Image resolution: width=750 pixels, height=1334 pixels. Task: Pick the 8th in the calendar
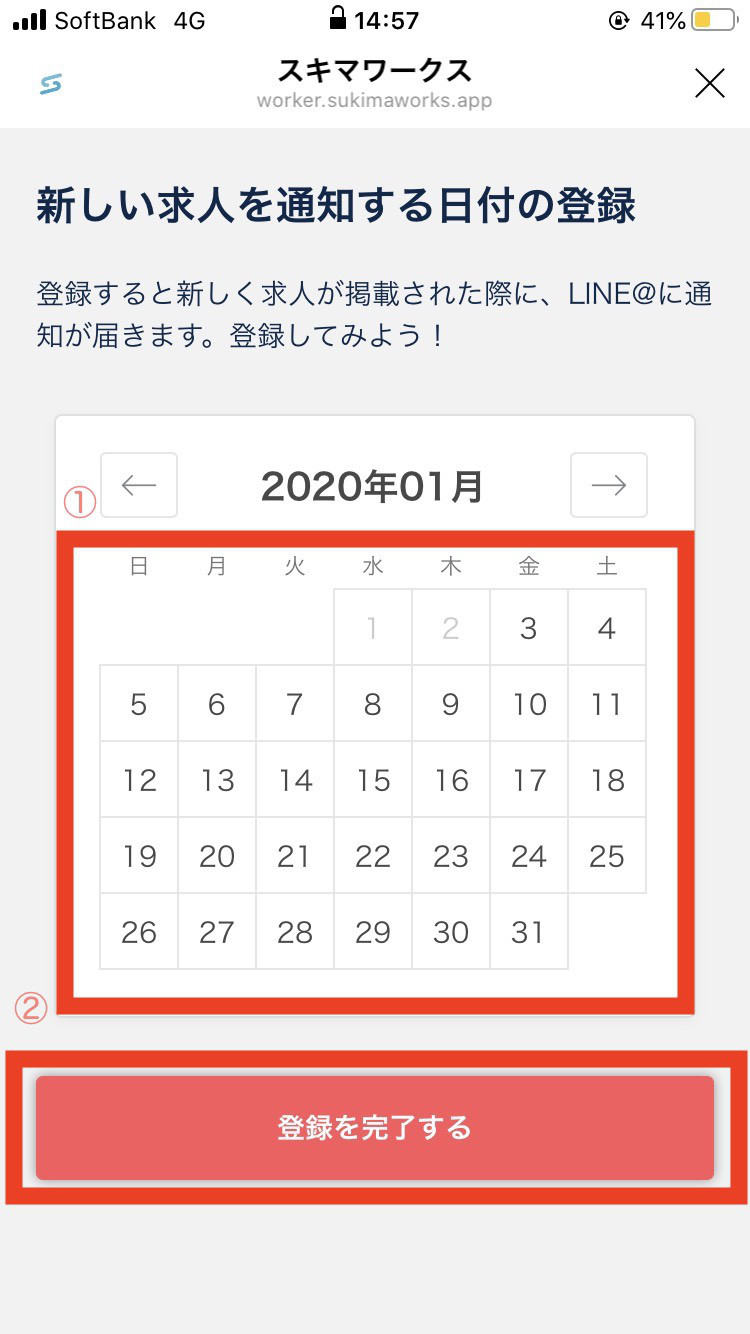373,704
